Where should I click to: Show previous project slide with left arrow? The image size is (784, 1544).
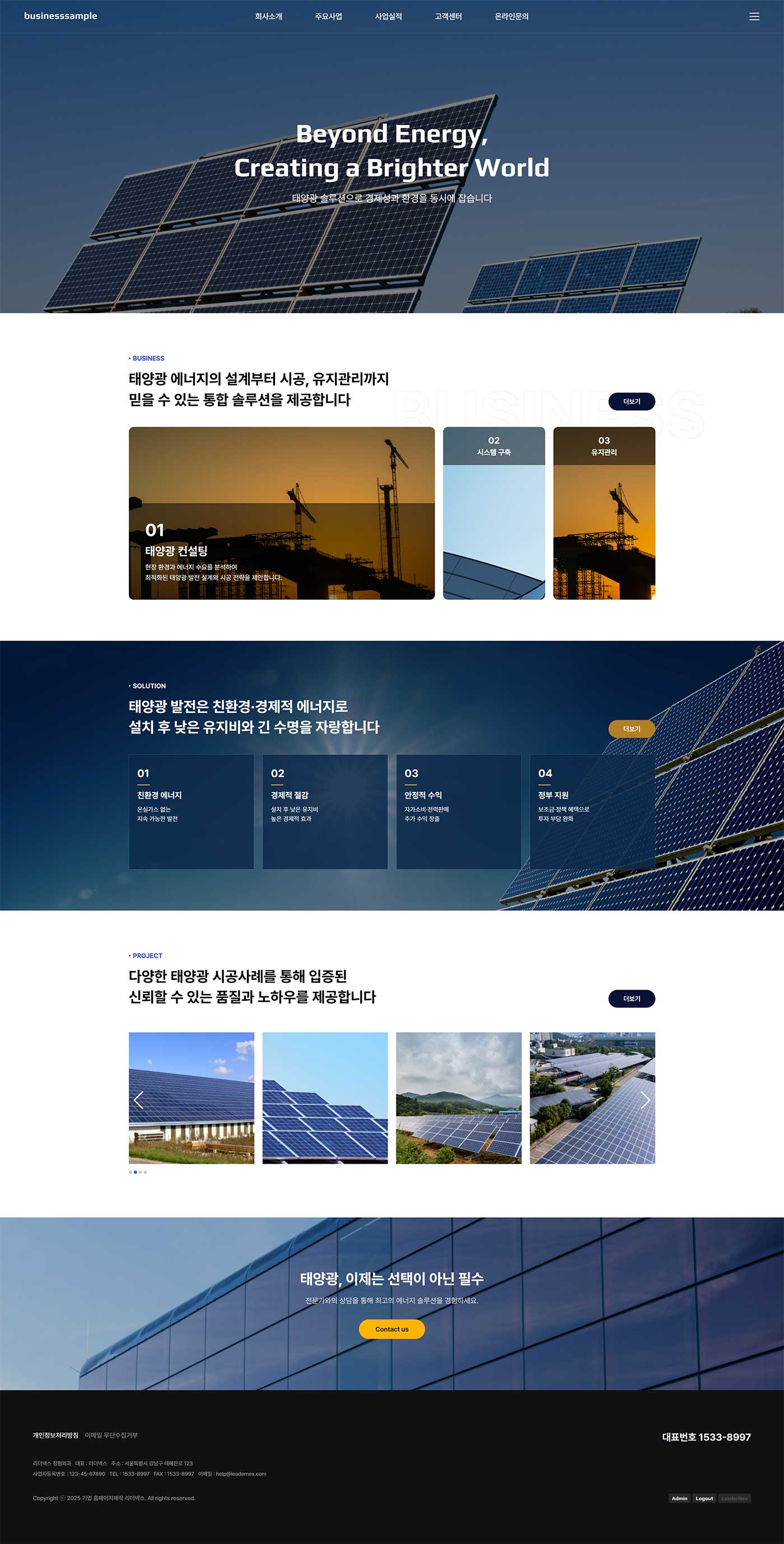[x=138, y=1100]
